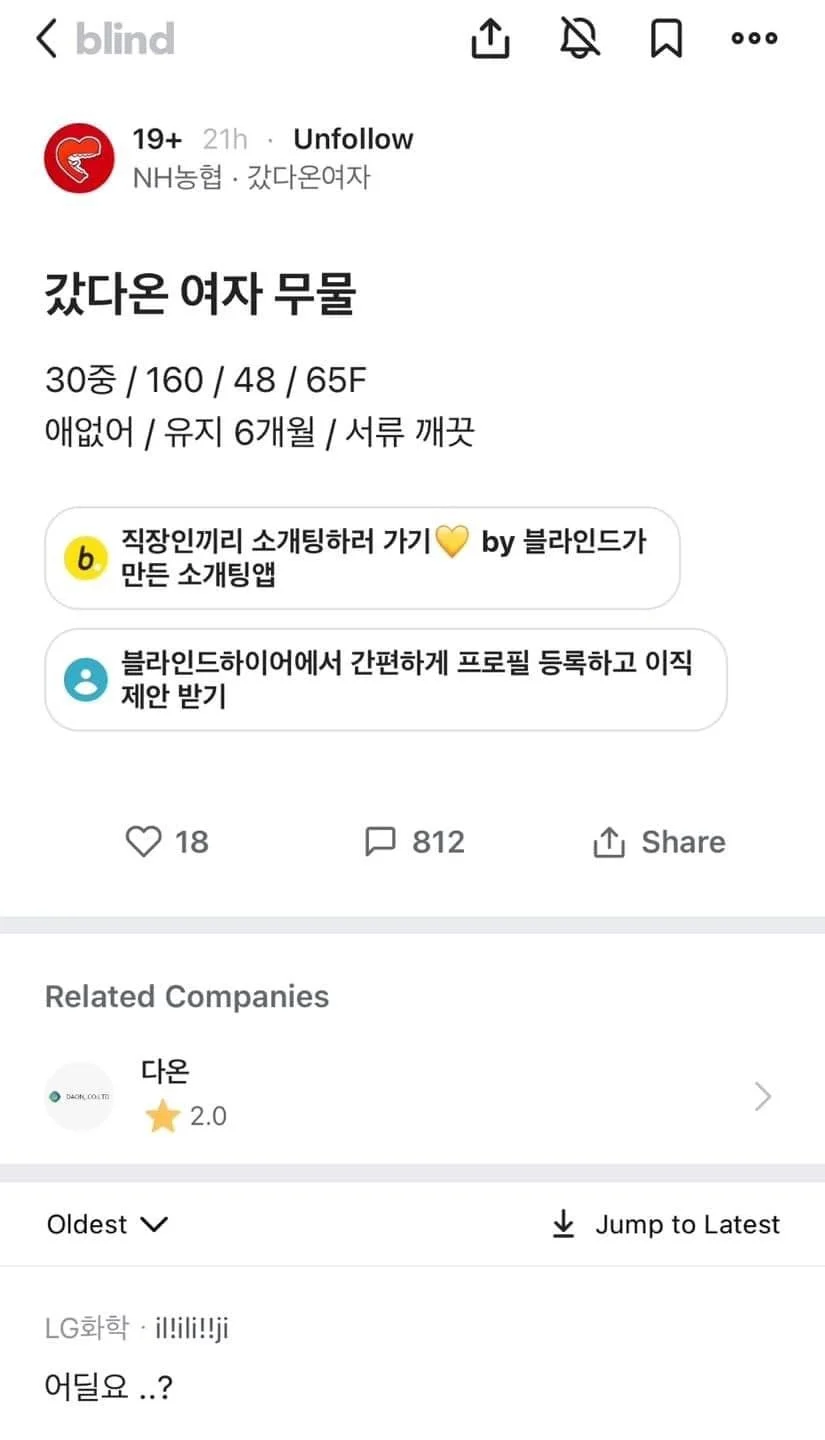825x1440 pixels.
Task: Open the share sheet from the top toolbar
Action: (x=490, y=38)
